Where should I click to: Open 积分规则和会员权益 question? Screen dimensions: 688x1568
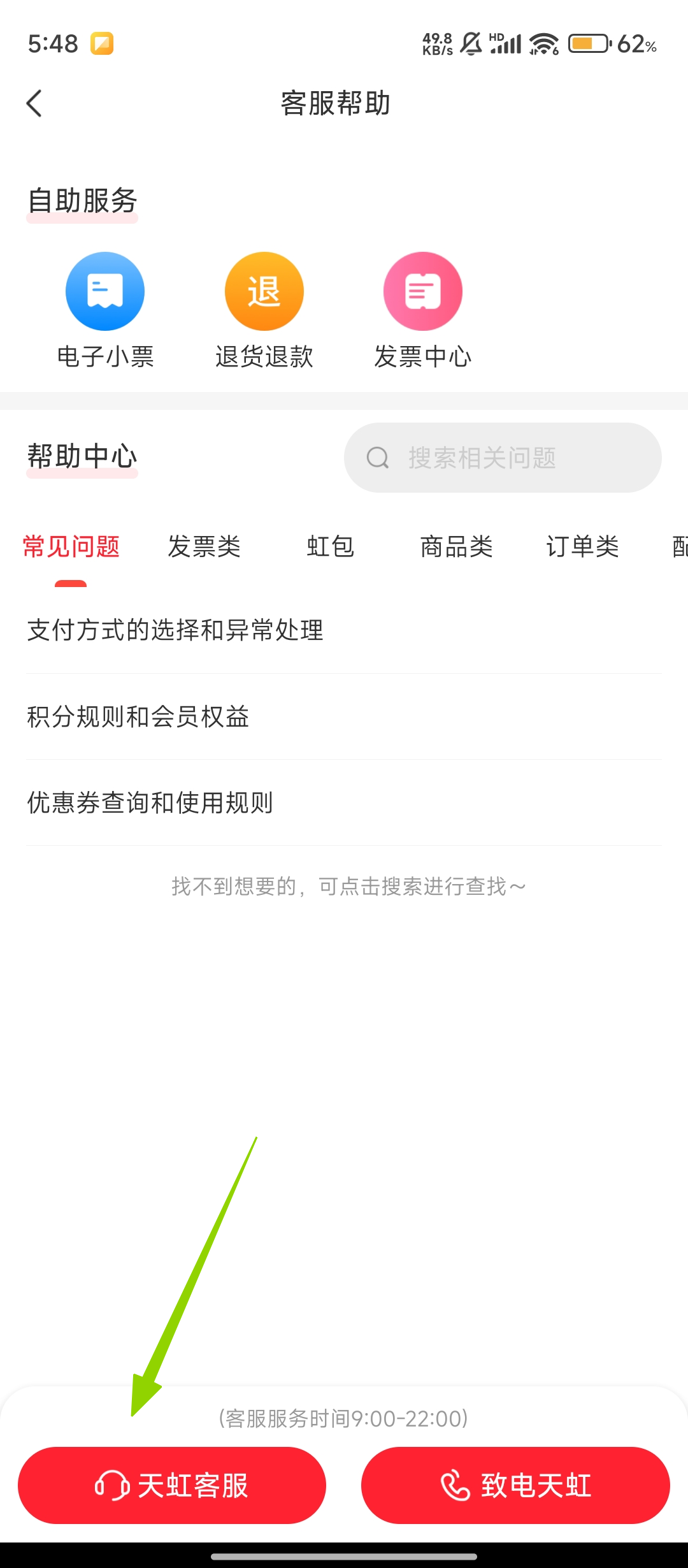click(x=138, y=716)
